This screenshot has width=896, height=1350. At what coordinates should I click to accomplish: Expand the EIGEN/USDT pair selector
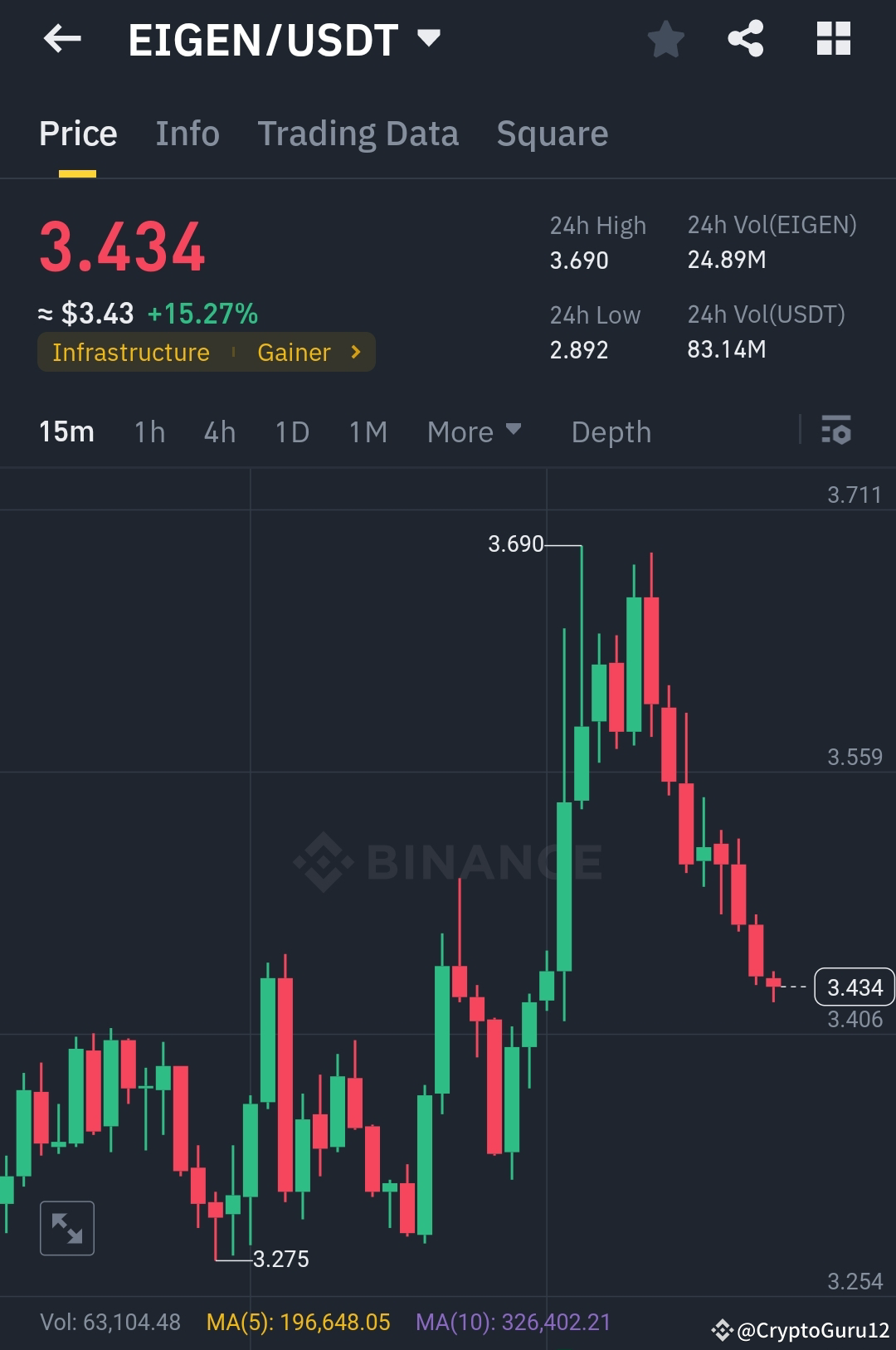(x=427, y=38)
